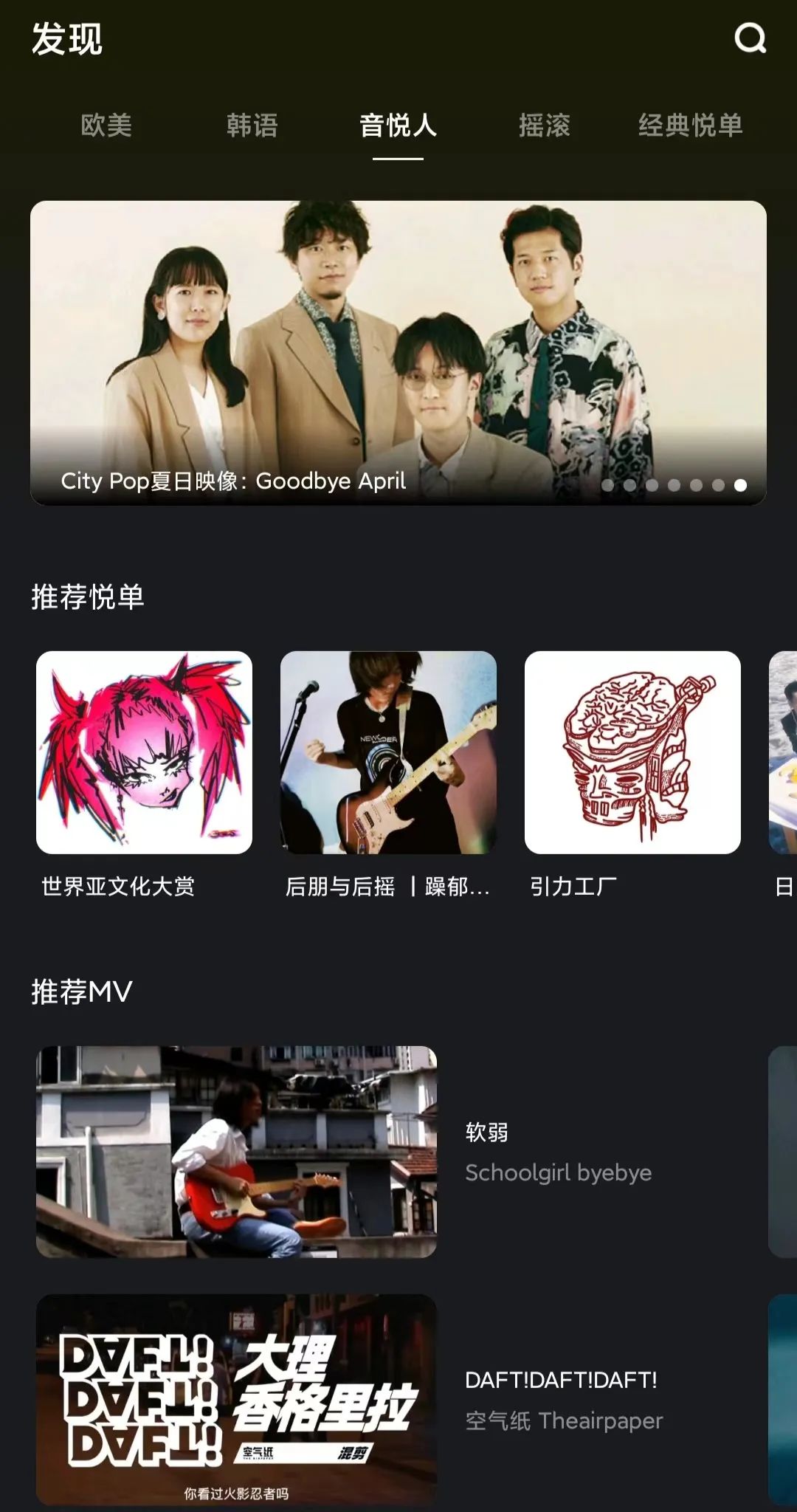Play the DAFT!DAFT!DAFT! MV by 空气纸
Image resolution: width=797 pixels, height=1512 pixels.
(236, 1399)
